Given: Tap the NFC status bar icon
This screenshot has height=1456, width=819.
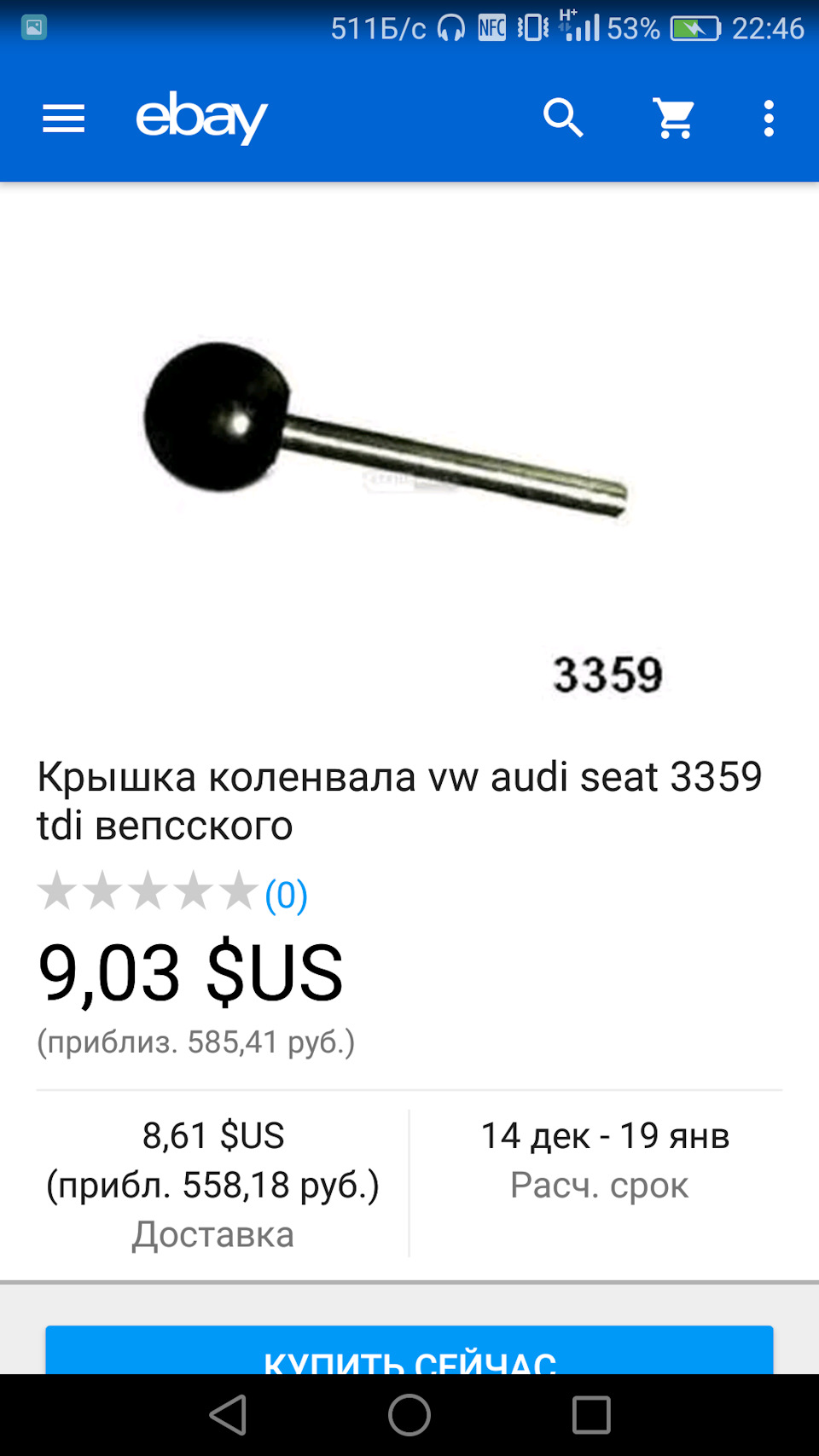Looking at the screenshot, I should click(x=491, y=26).
